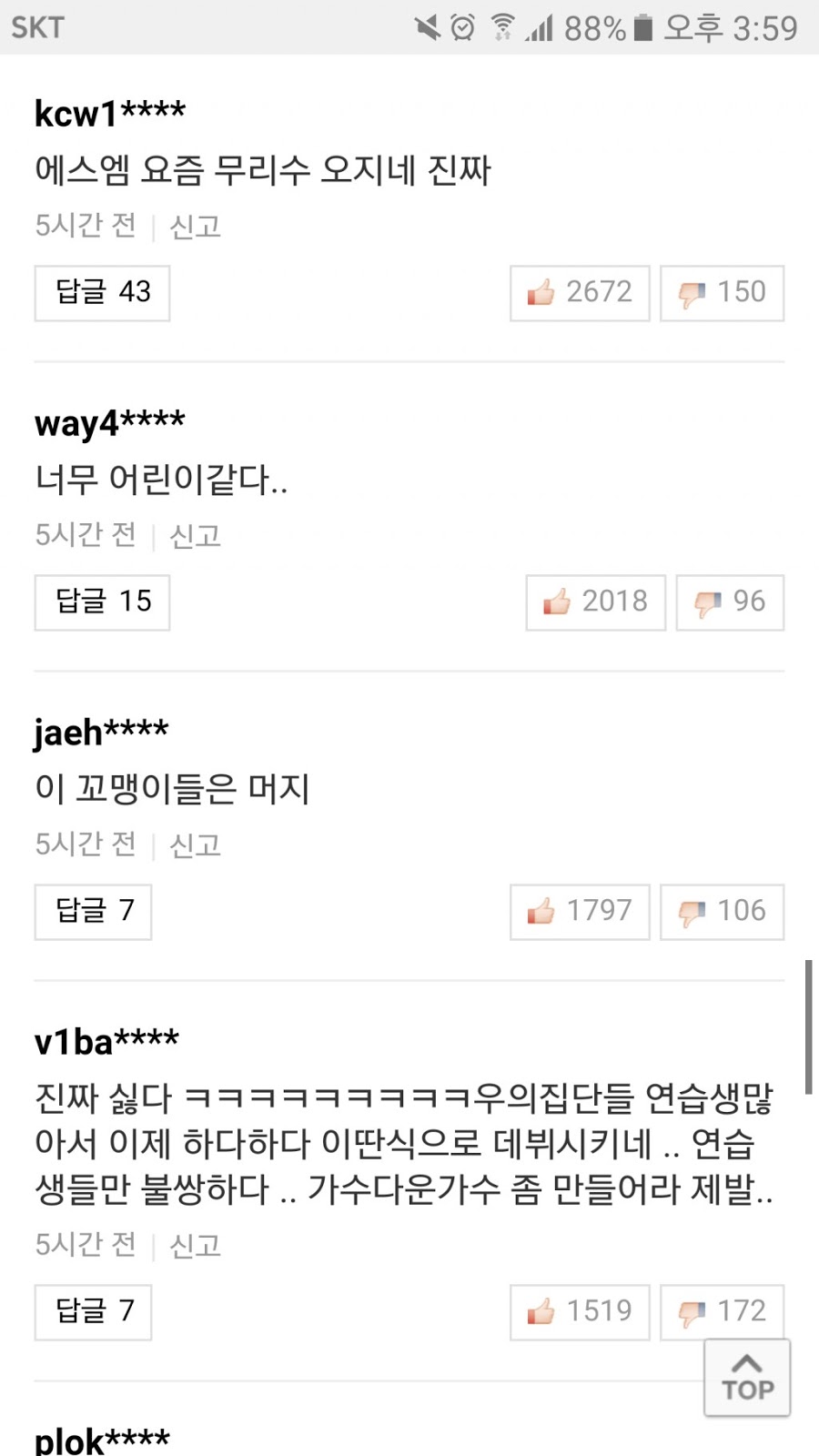Viewport: 819px width, 1456px height.
Task: Report kcw1's comment via 신고
Action: coord(195,226)
